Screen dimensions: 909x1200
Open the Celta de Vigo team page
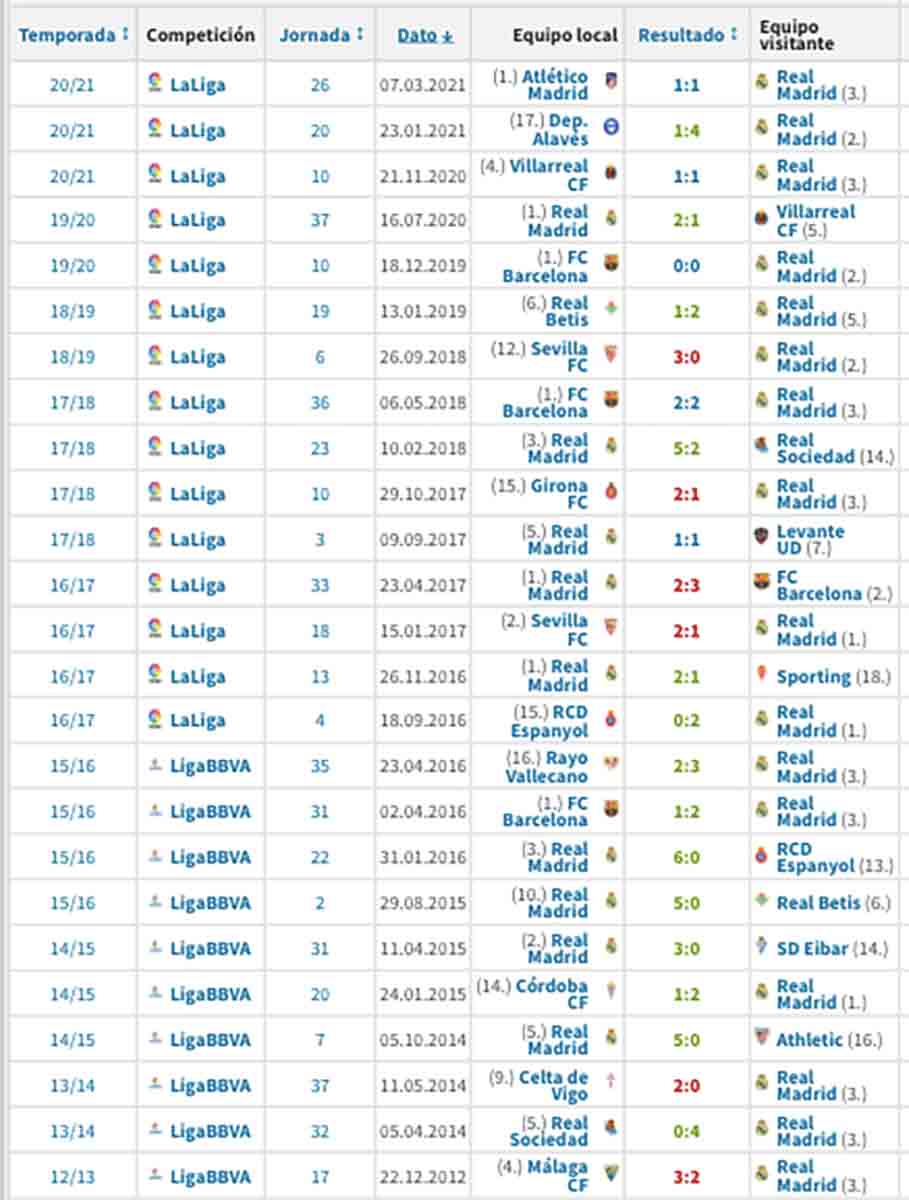tap(555, 1086)
